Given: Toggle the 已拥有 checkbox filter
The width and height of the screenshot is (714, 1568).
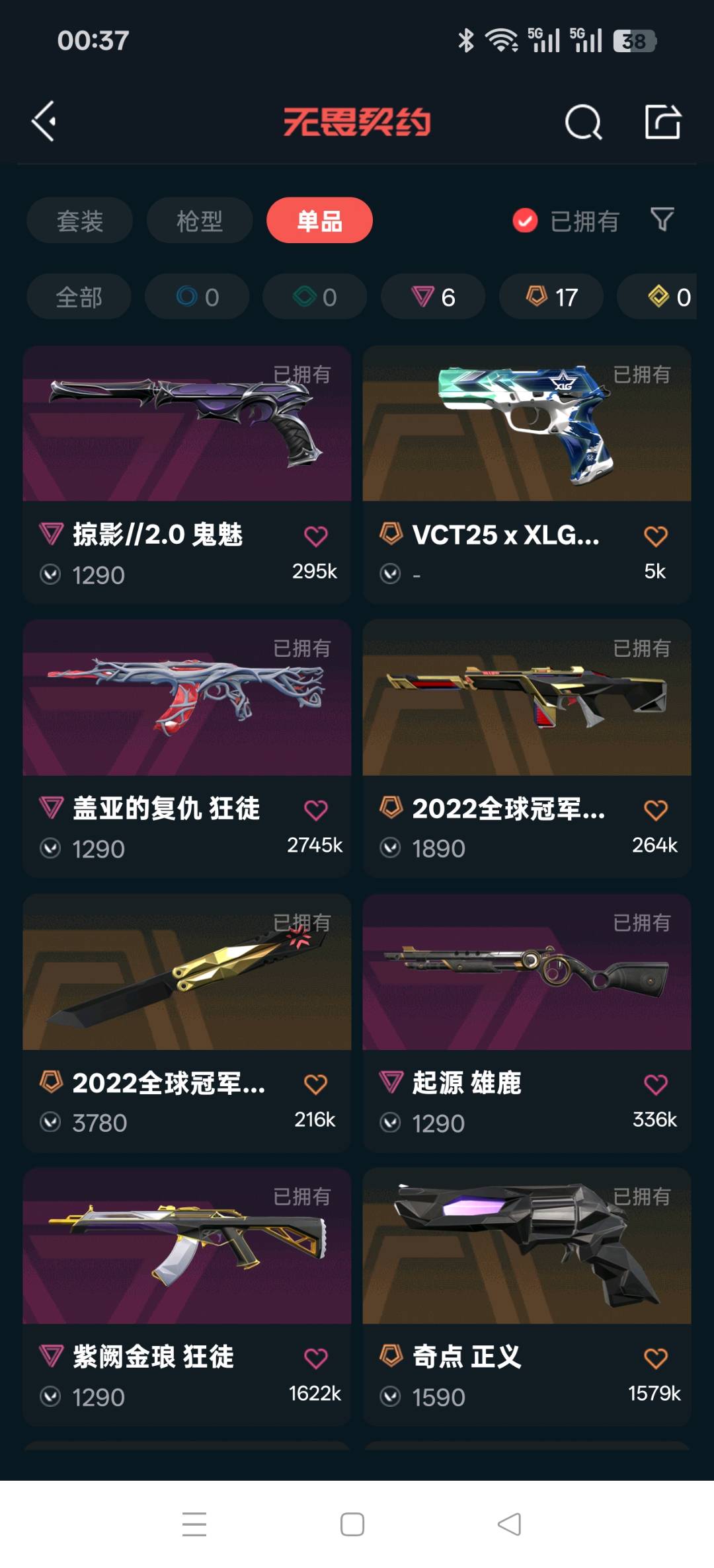Looking at the screenshot, I should 526,221.
